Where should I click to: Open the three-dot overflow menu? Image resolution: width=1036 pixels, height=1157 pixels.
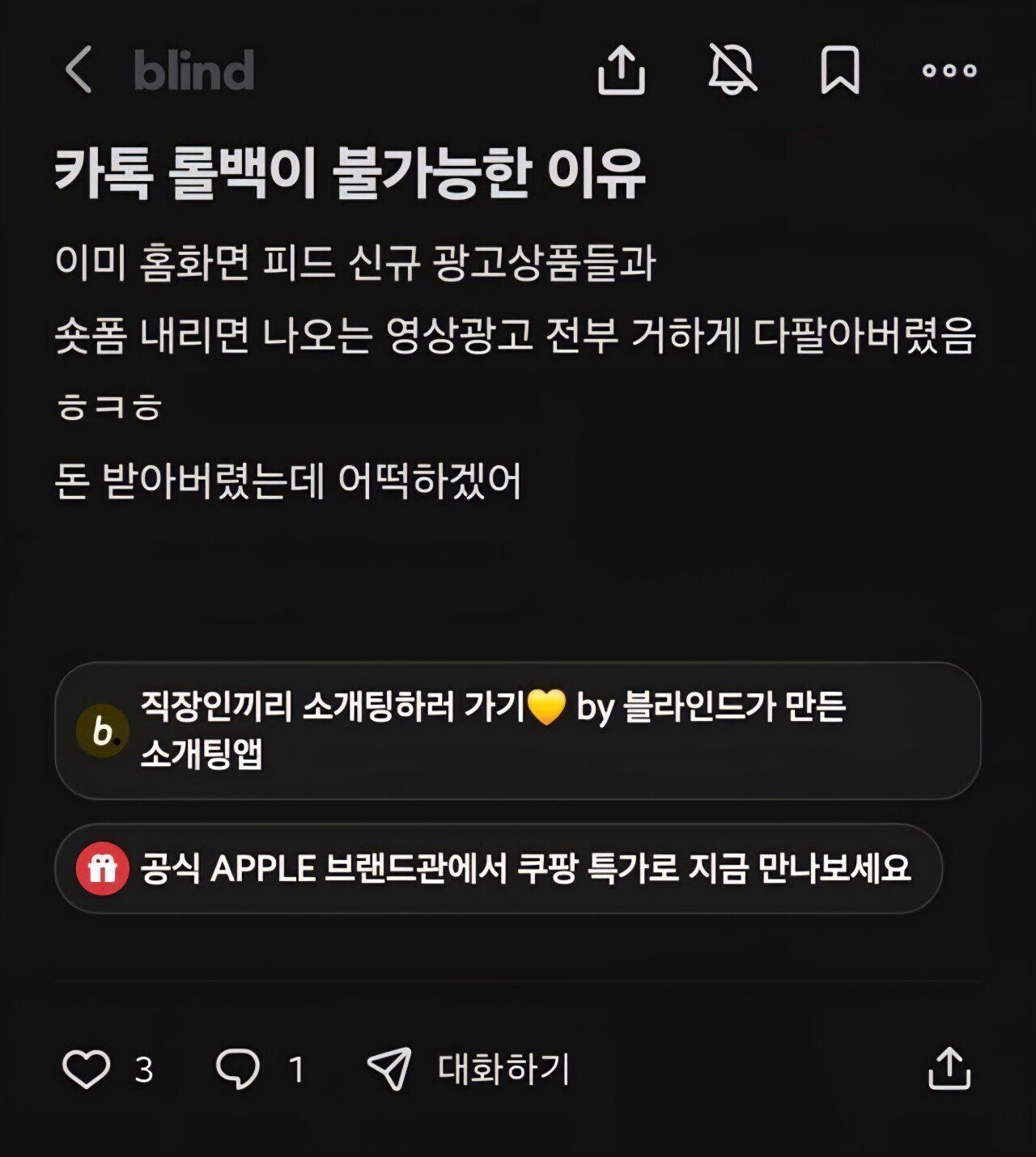click(x=949, y=70)
